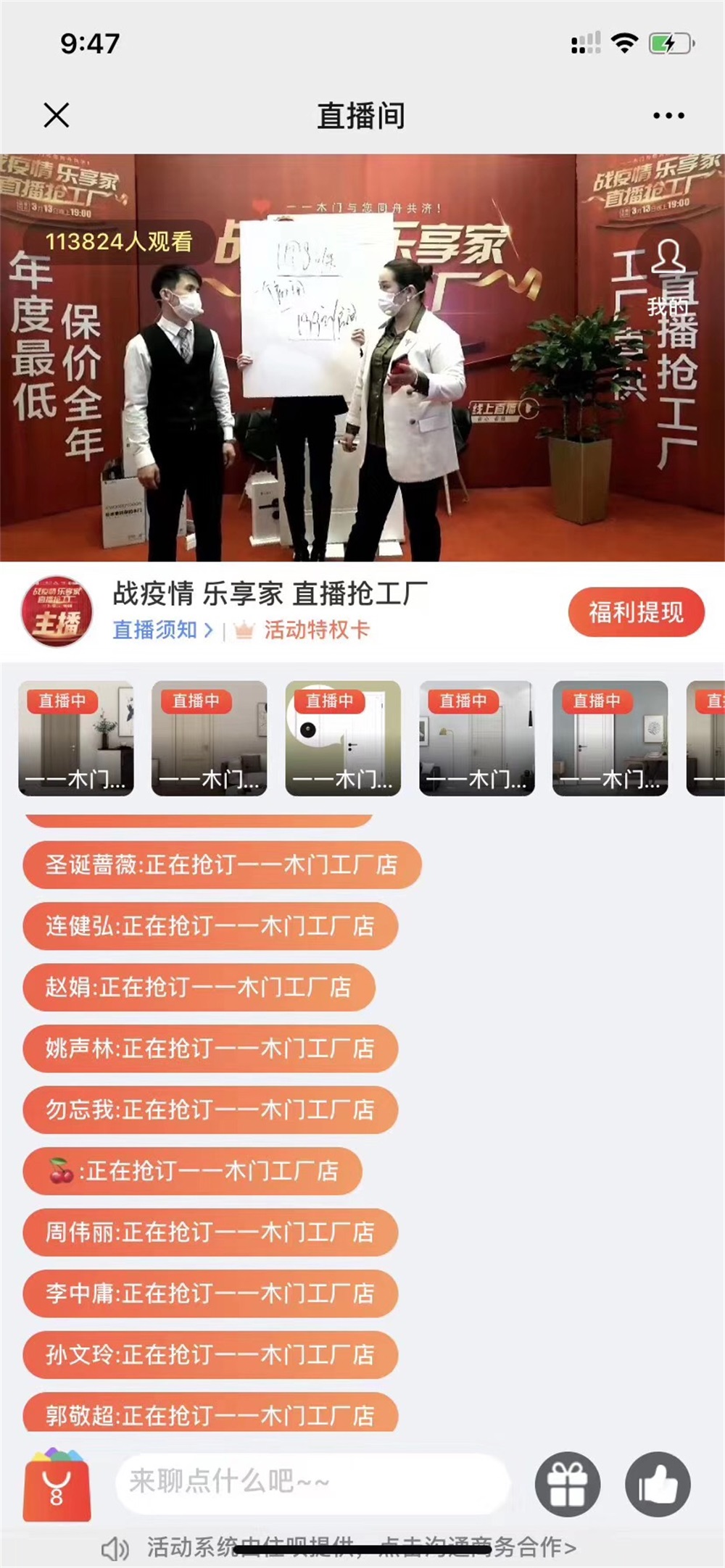Open the 我的 profile icon

tap(668, 273)
